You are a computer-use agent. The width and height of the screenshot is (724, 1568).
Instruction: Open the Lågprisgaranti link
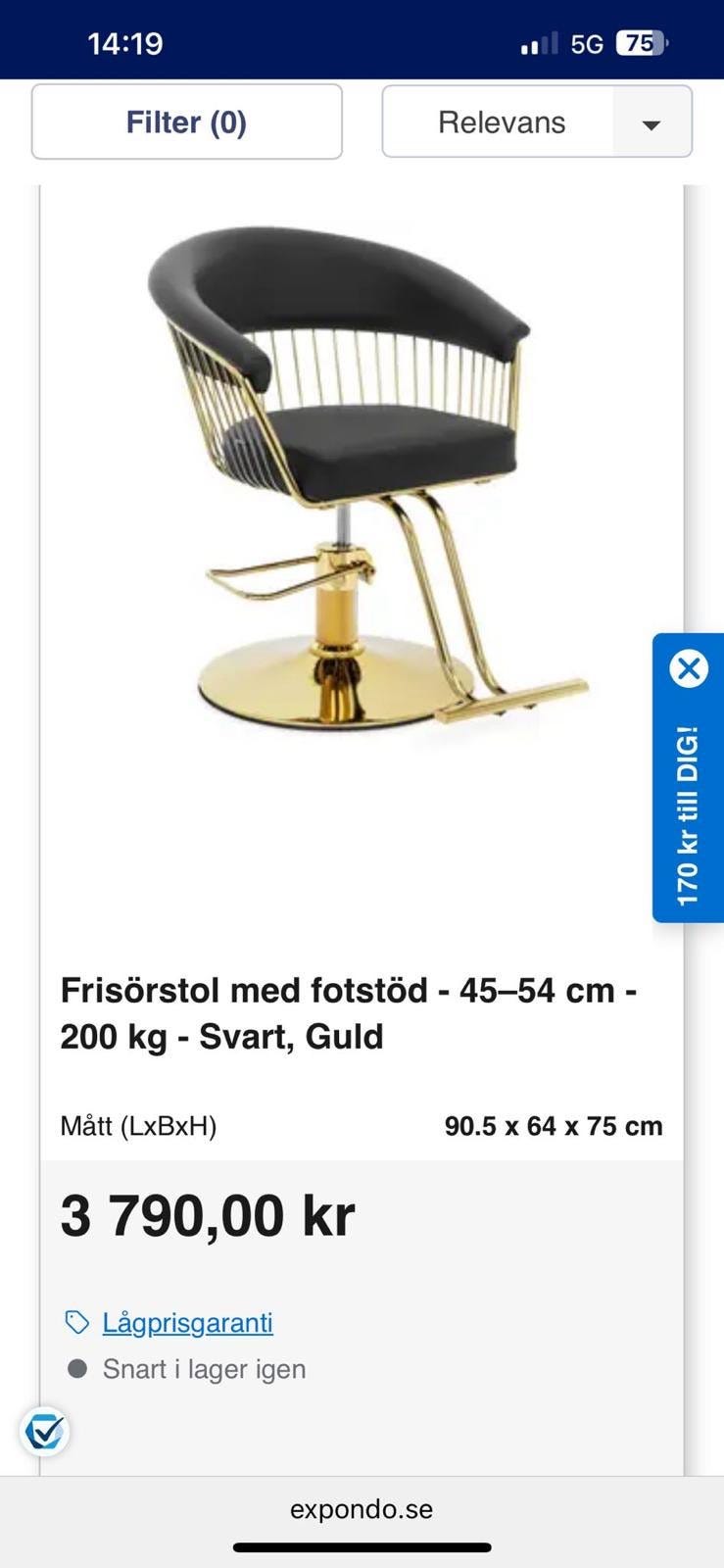[186, 1322]
